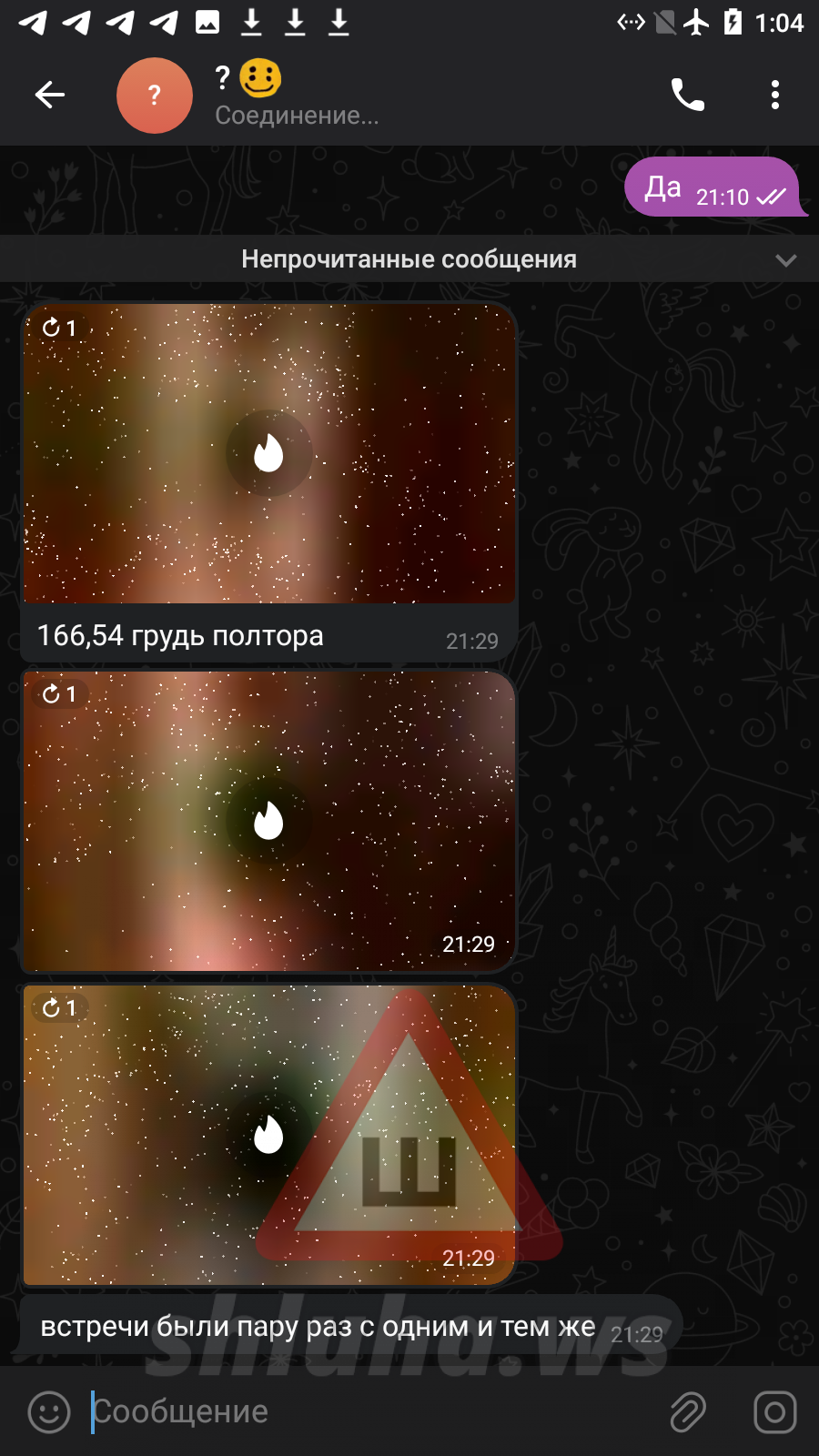The image size is (819, 1456).
Task: View the second disappearing photo
Action: point(268,821)
